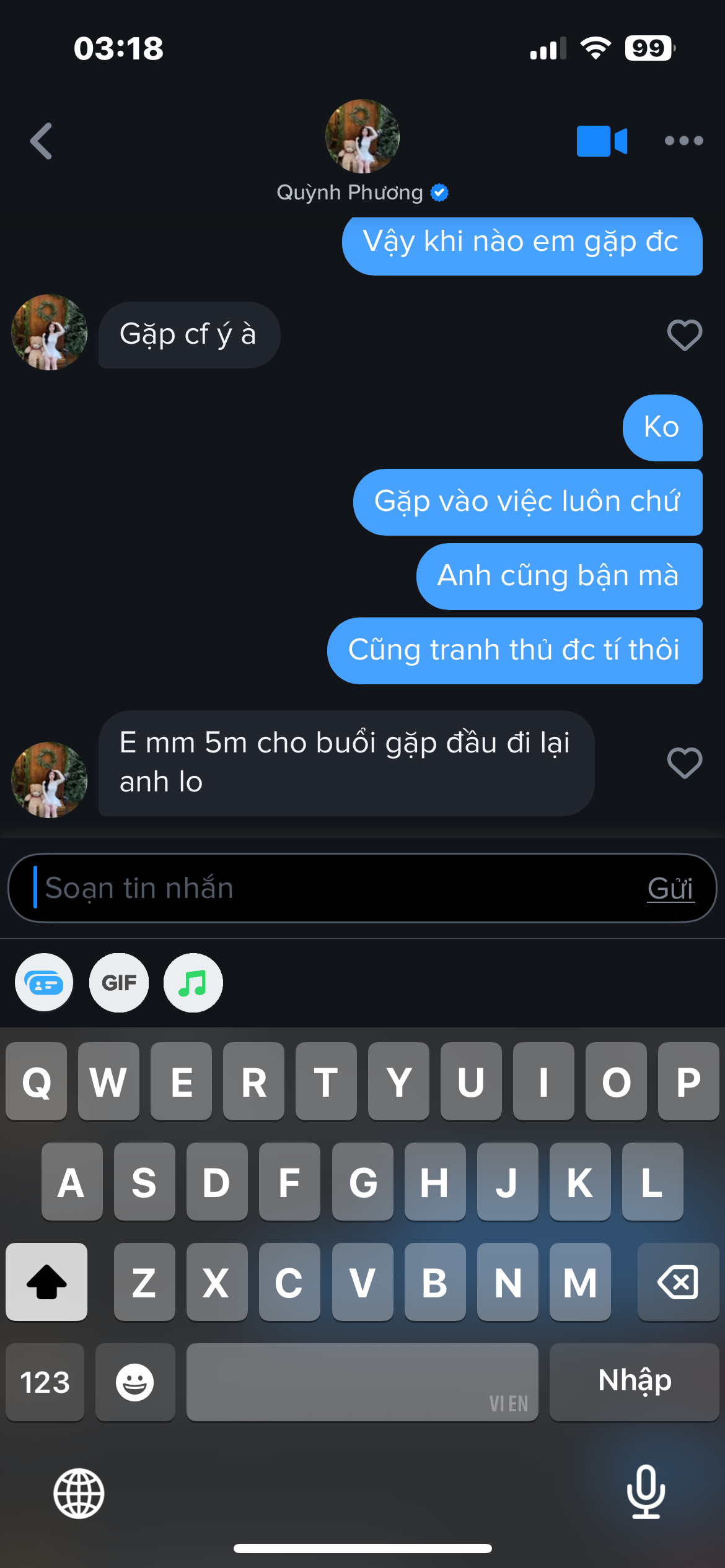The image size is (725, 1568).
Task: Go back to the matches list
Action: coord(42,141)
